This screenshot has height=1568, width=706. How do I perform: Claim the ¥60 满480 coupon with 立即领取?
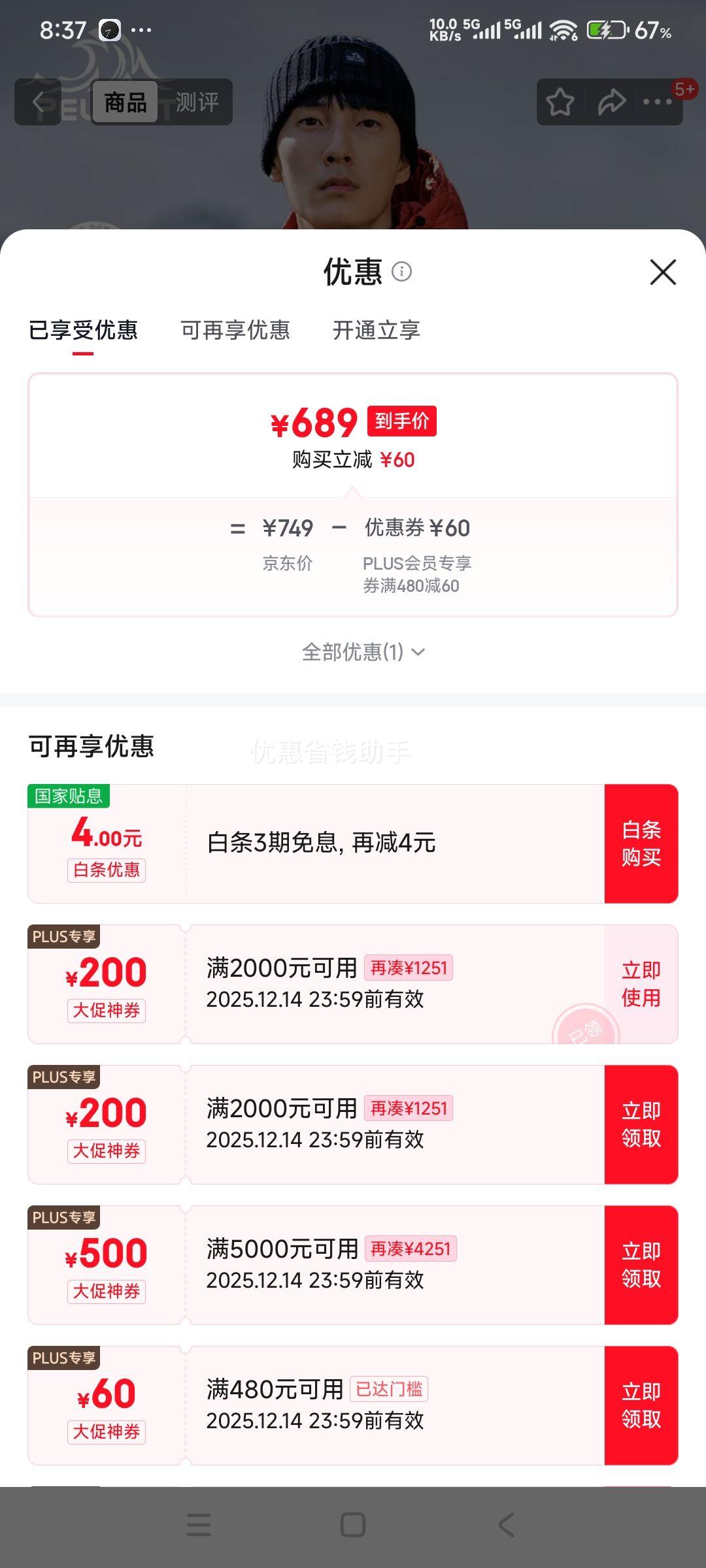click(642, 1406)
